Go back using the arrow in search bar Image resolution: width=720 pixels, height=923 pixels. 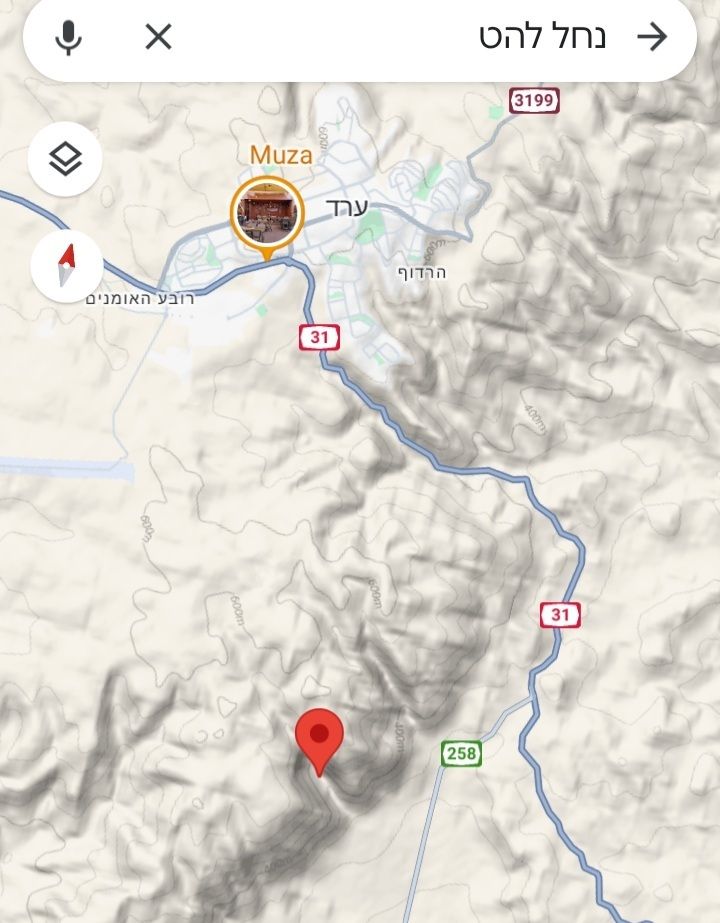652,38
